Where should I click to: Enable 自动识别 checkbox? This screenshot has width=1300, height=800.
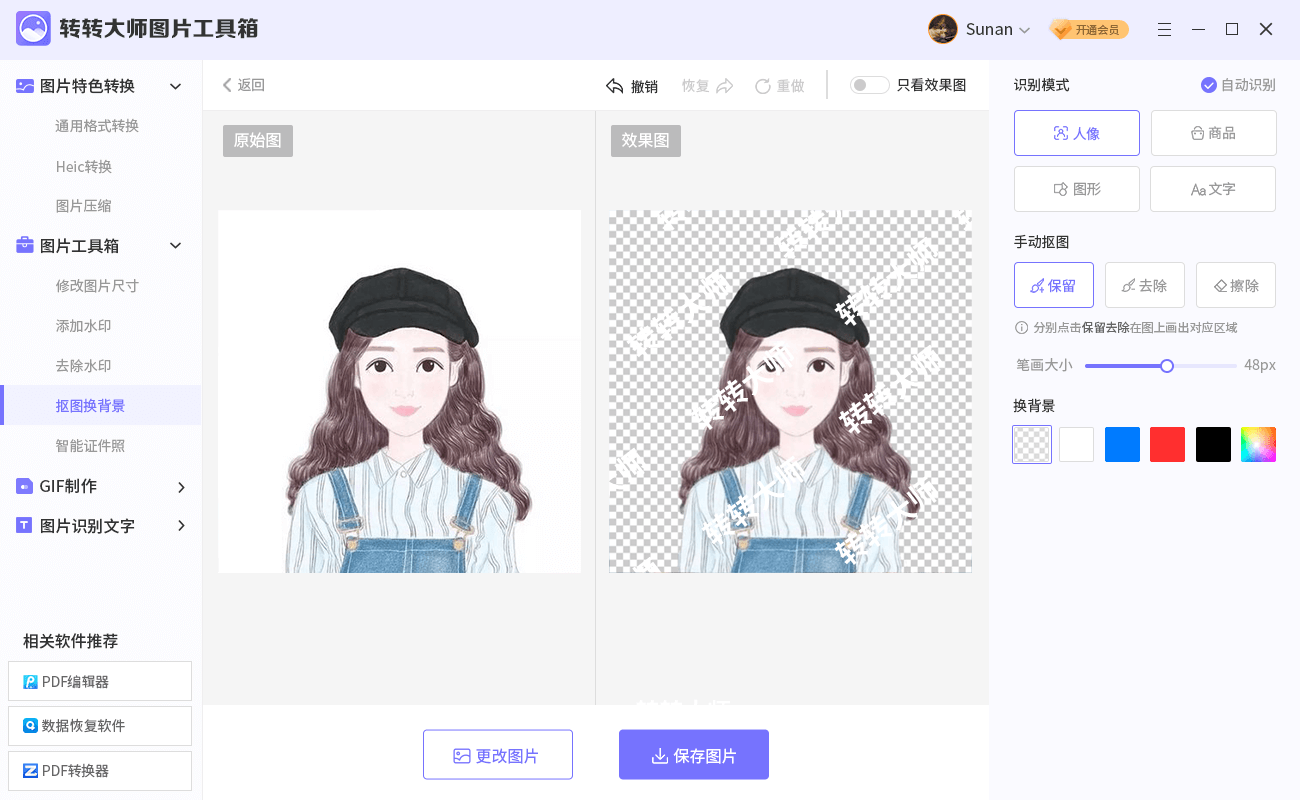click(1209, 85)
